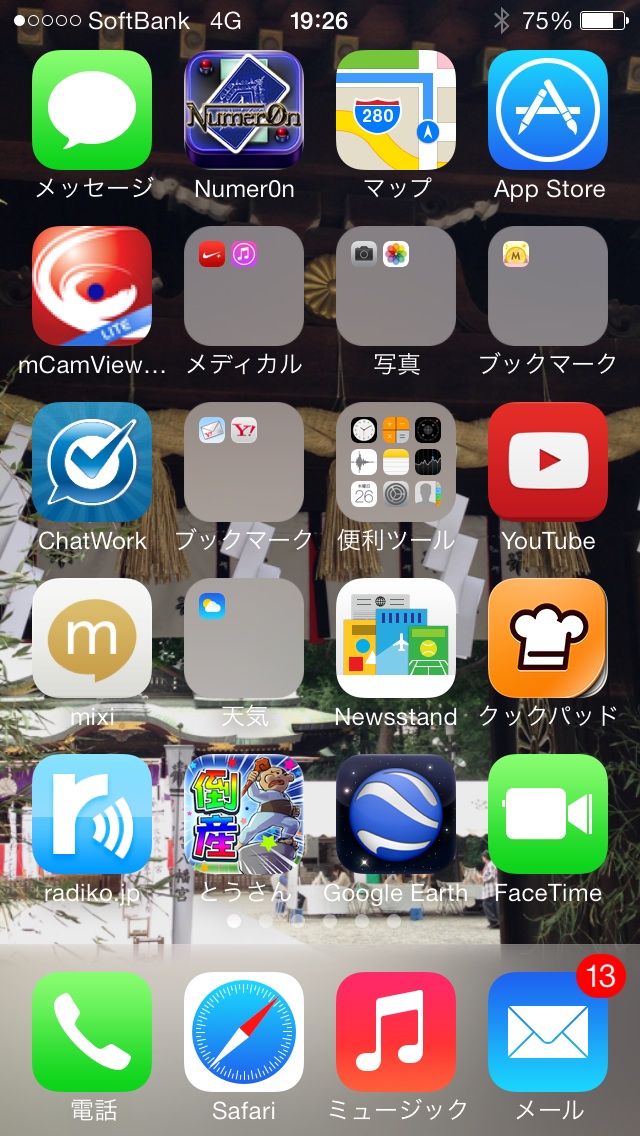Open the 便利ツール folder
Screen dimensions: 640x1136
coord(396,462)
